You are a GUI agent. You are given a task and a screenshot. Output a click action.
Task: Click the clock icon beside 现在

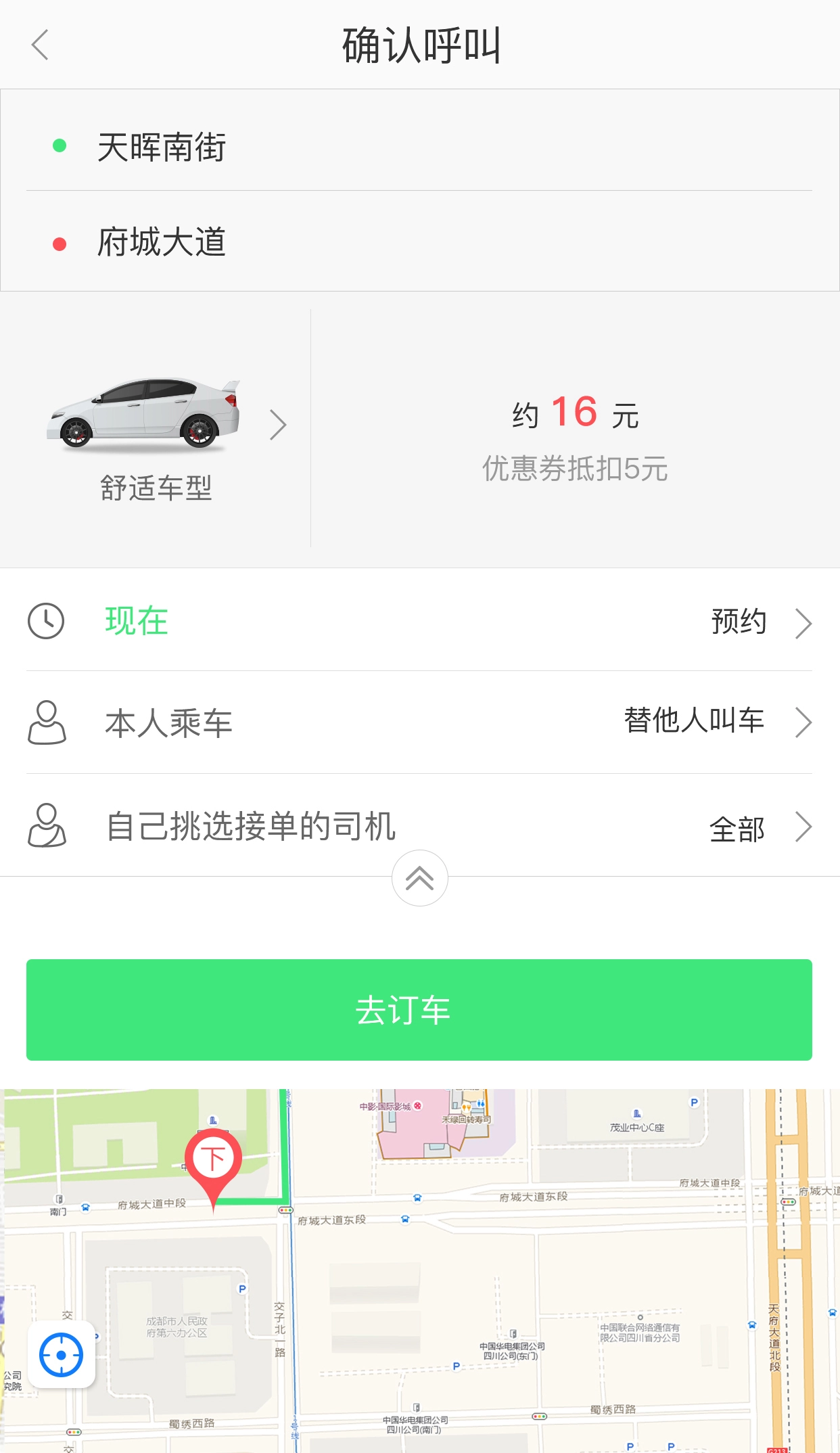[46, 622]
